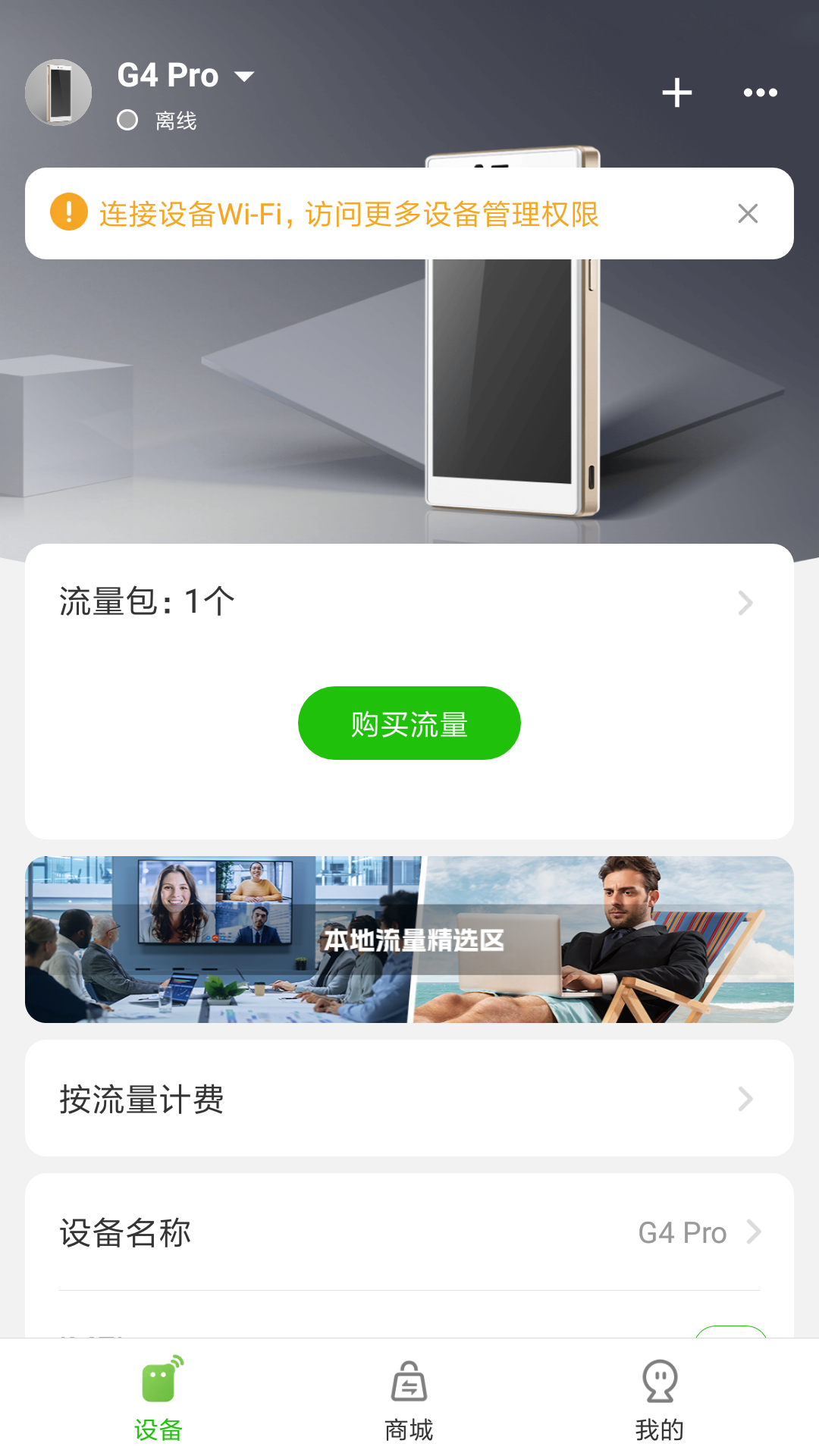Expand the G4 Pro device selector arrow
This screenshot has height=1456, width=819.
point(244,76)
